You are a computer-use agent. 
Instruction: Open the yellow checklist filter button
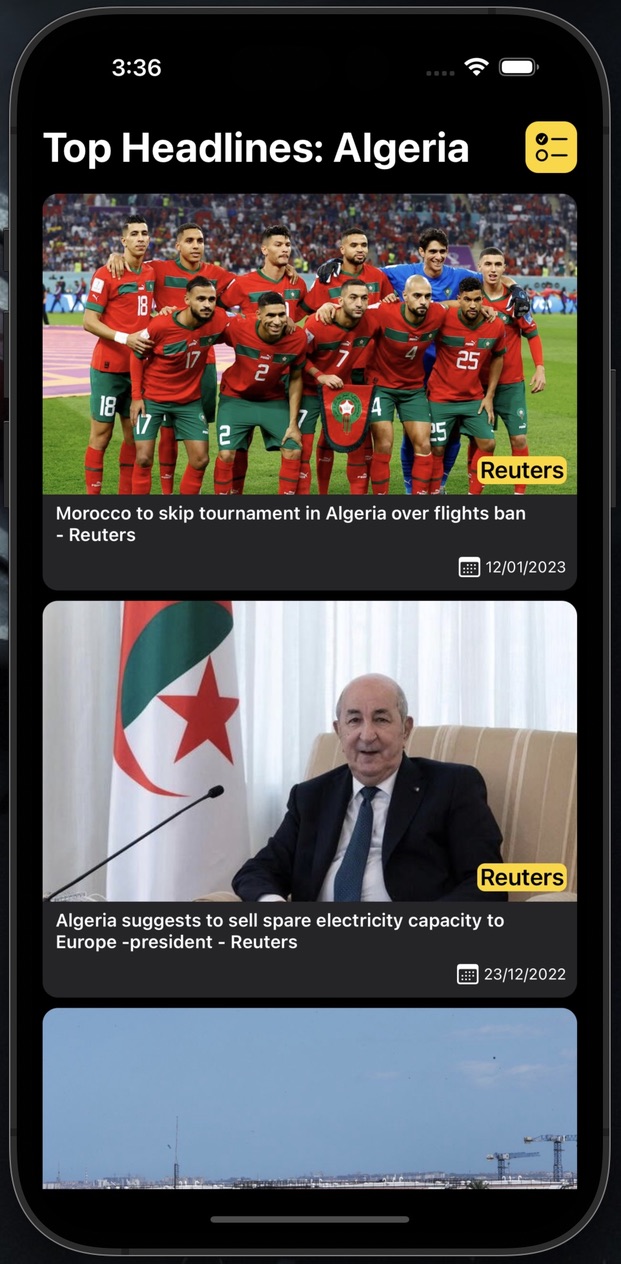pyautogui.click(x=551, y=147)
